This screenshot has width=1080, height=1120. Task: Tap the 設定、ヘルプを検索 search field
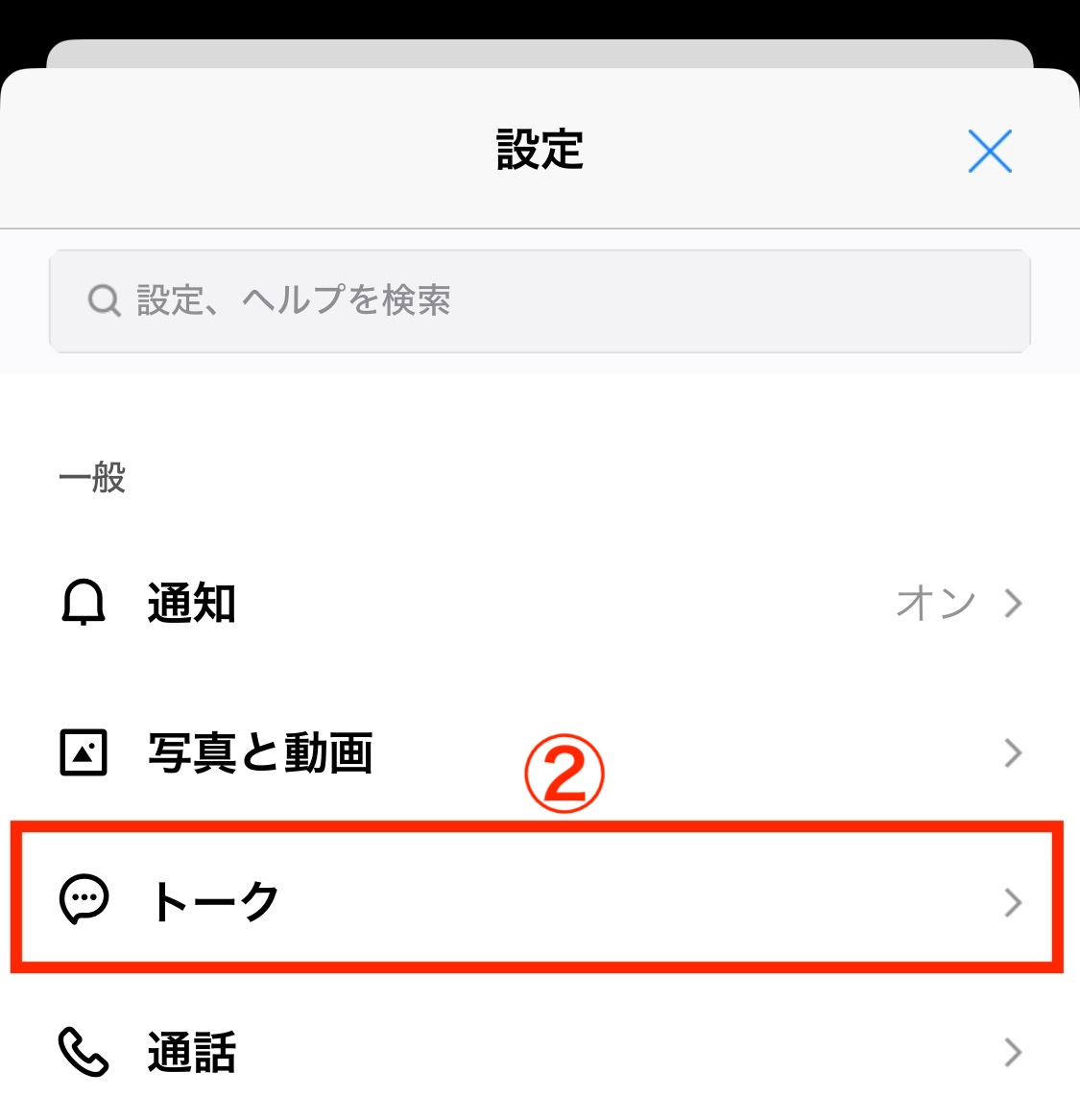540,301
